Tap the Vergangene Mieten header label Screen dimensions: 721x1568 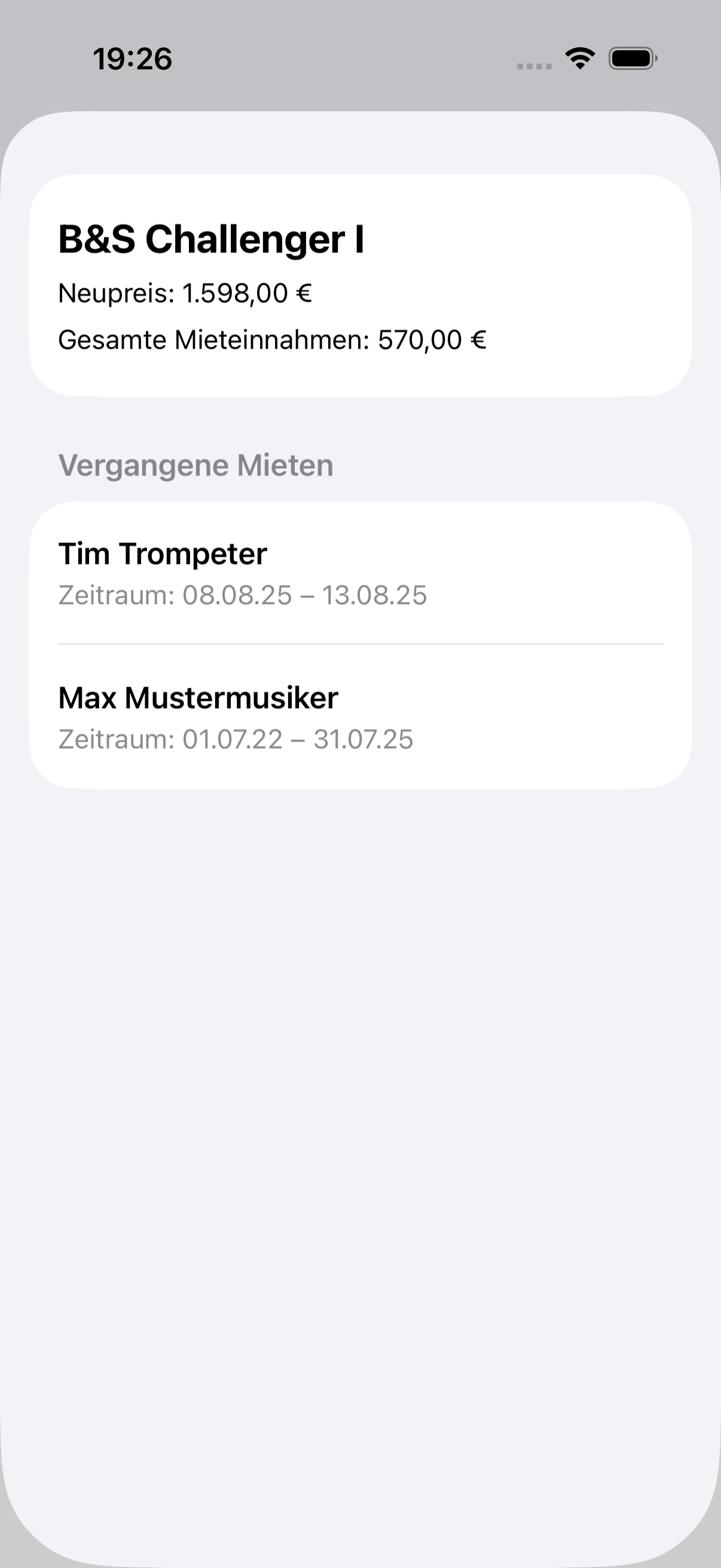tap(196, 466)
